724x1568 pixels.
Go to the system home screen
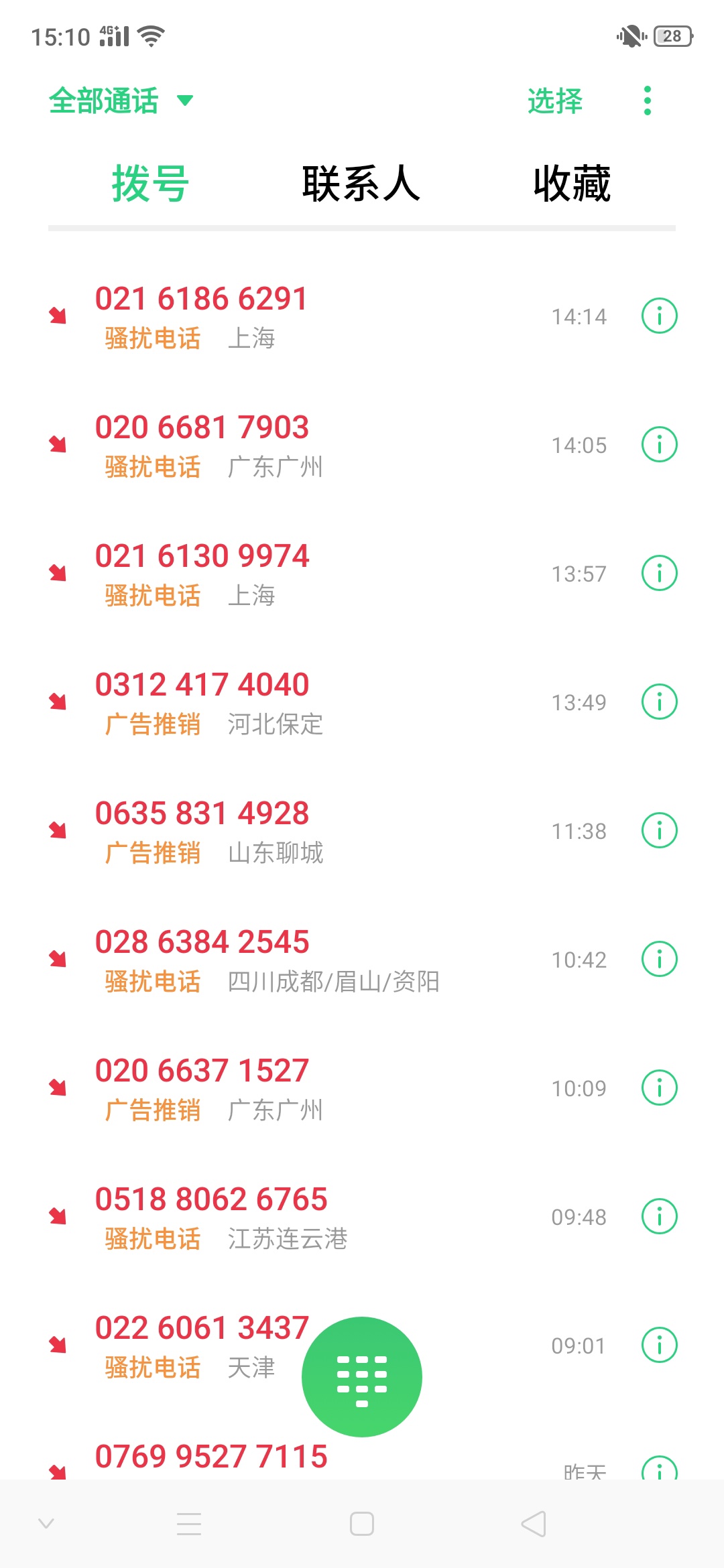[362, 1524]
